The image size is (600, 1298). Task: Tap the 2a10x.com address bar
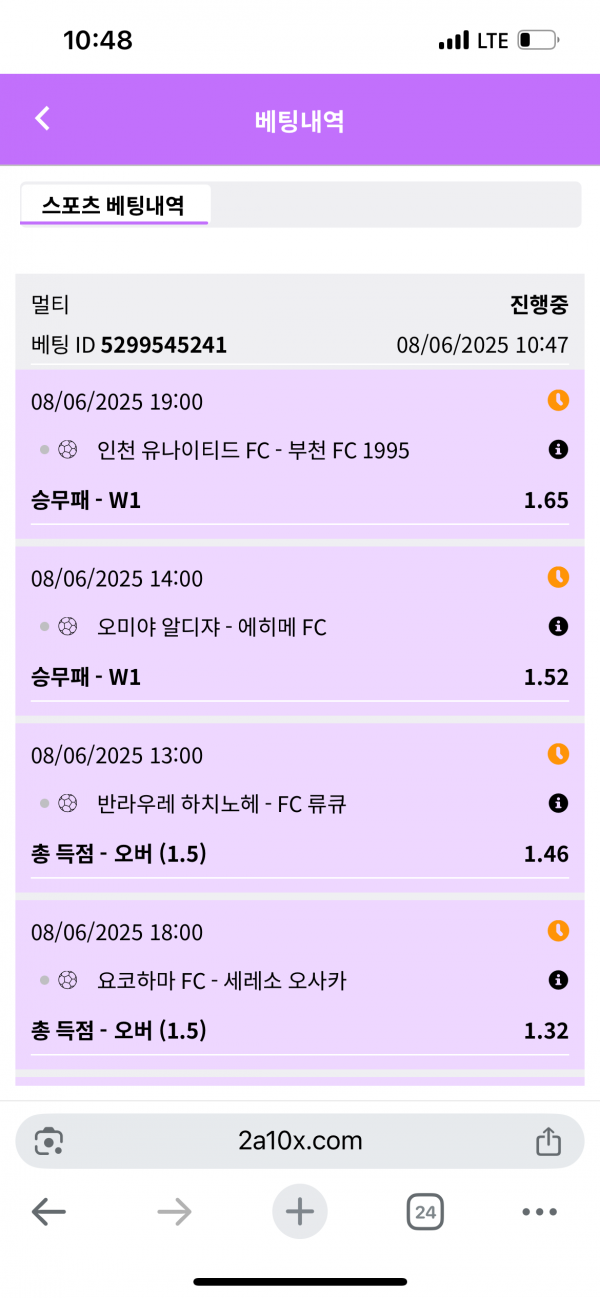(x=300, y=1141)
